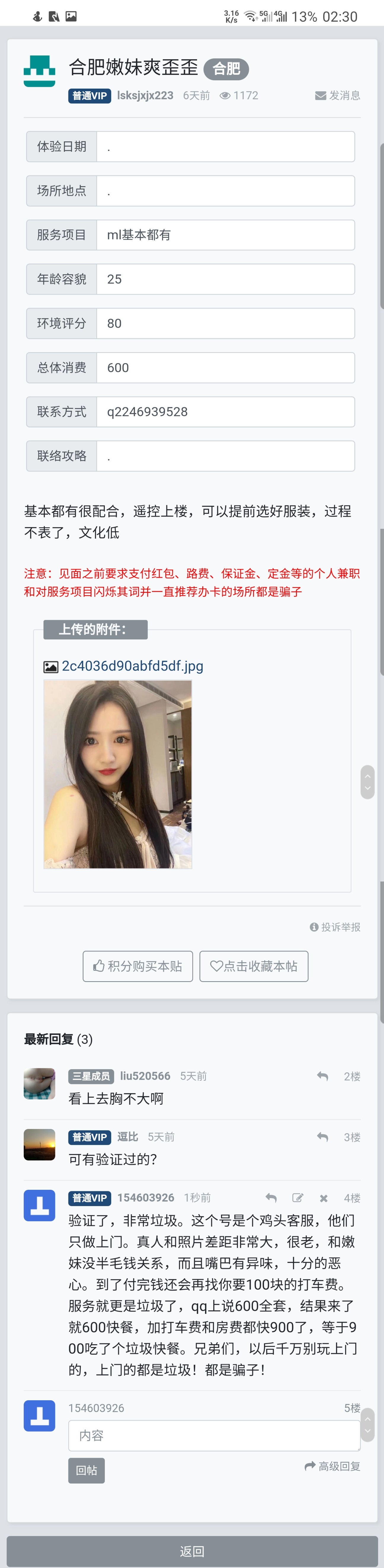Reply to 逗比's comment on 3楼

pyautogui.click(x=323, y=1137)
